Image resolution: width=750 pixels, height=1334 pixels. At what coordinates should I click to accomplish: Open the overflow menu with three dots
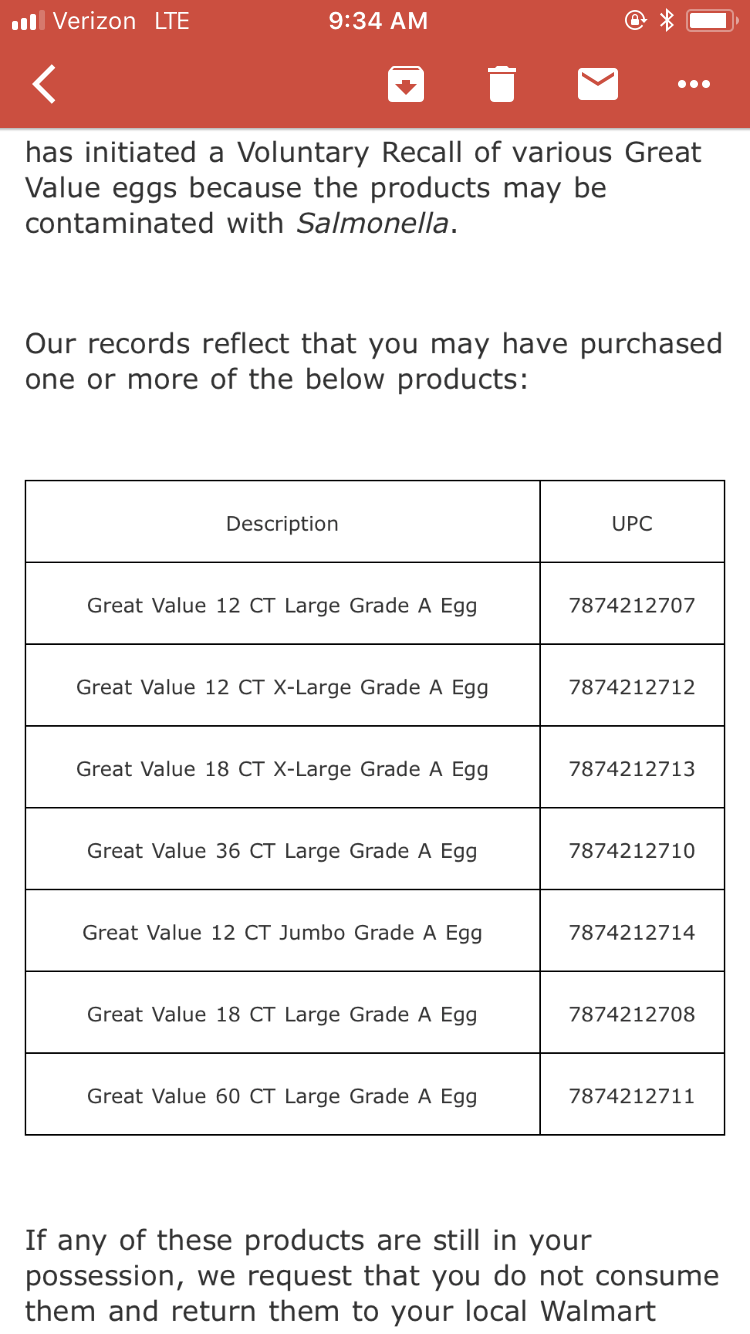point(693,85)
